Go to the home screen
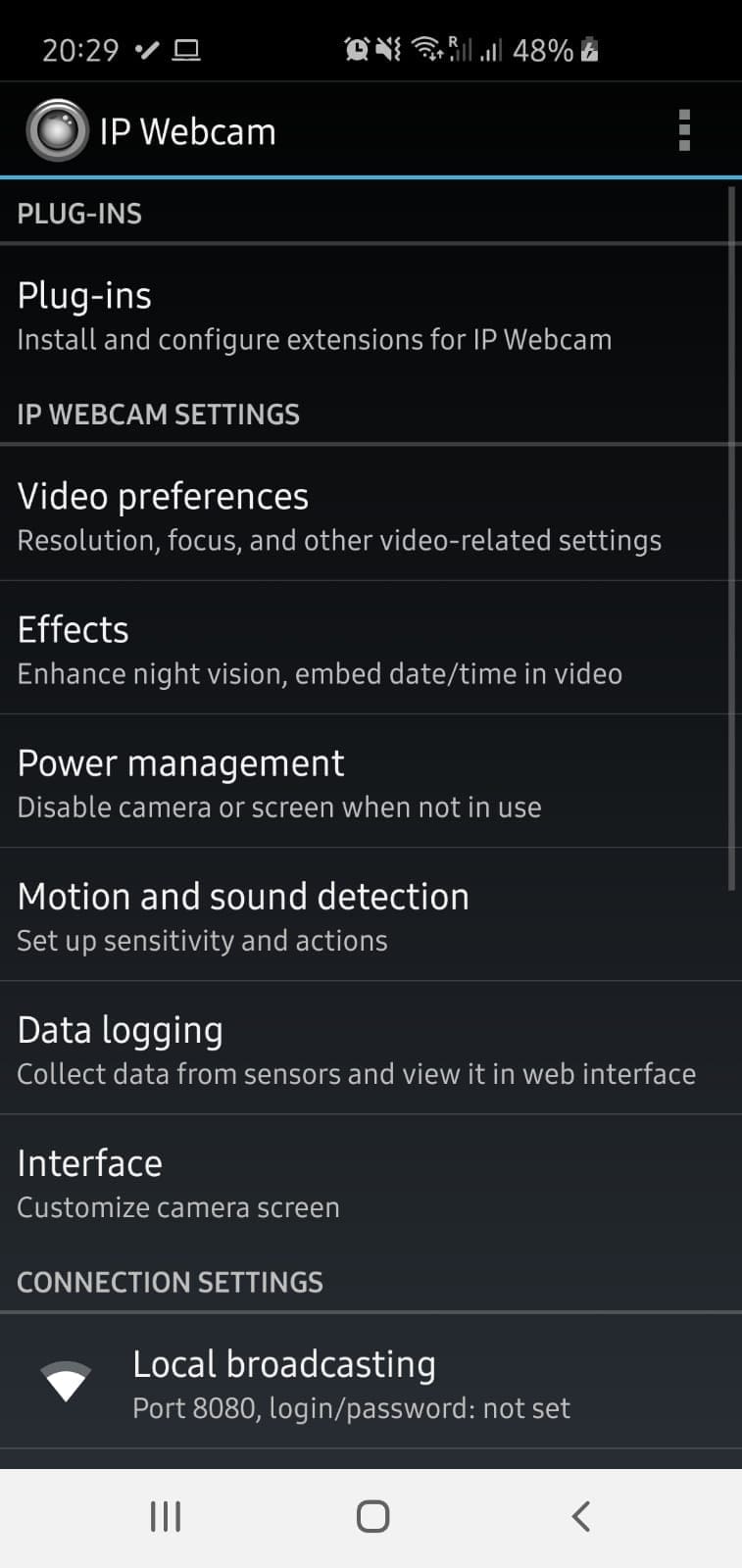 click(x=372, y=1516)
